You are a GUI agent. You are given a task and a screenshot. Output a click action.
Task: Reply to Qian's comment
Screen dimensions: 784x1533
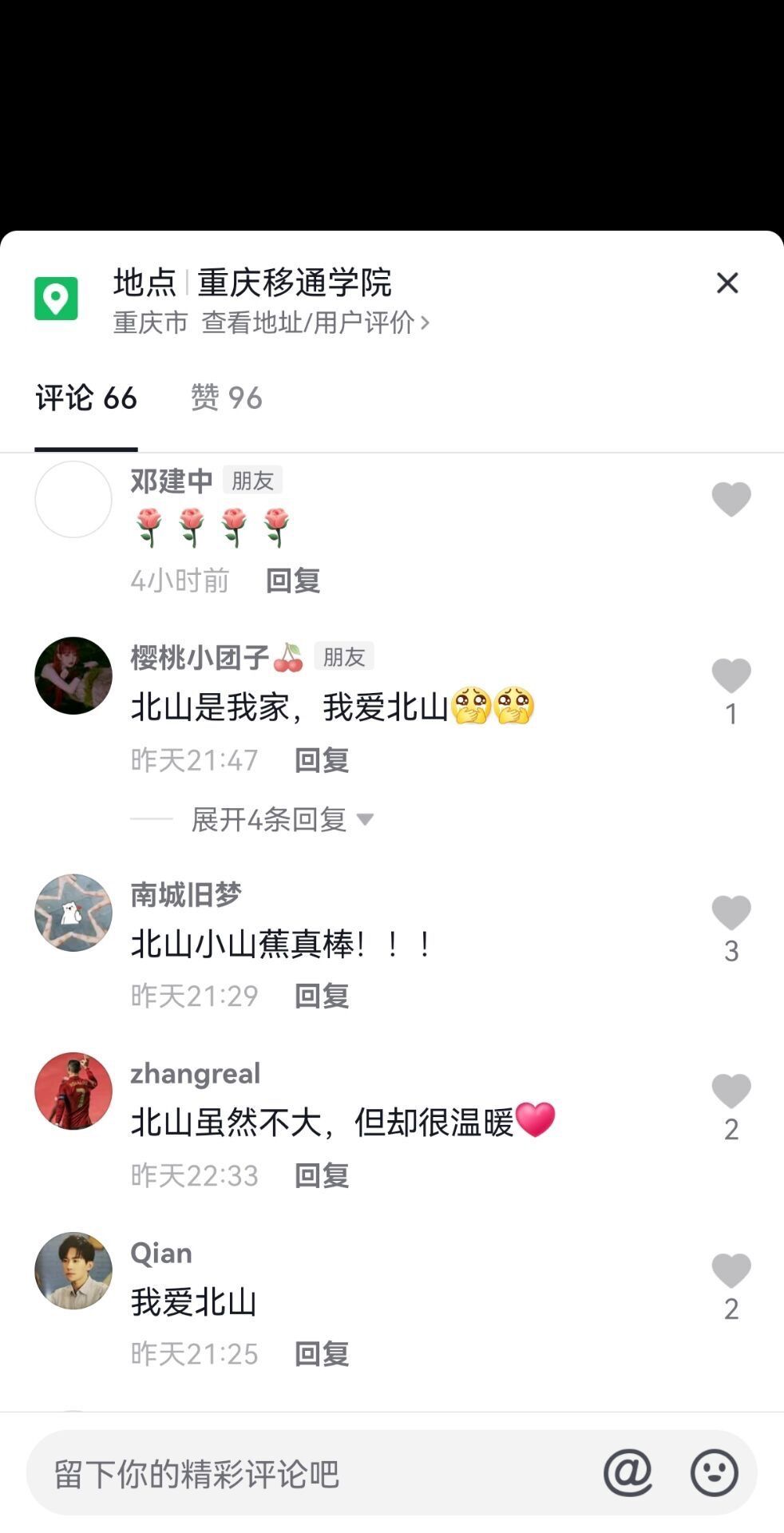(x=322, y=1354)
